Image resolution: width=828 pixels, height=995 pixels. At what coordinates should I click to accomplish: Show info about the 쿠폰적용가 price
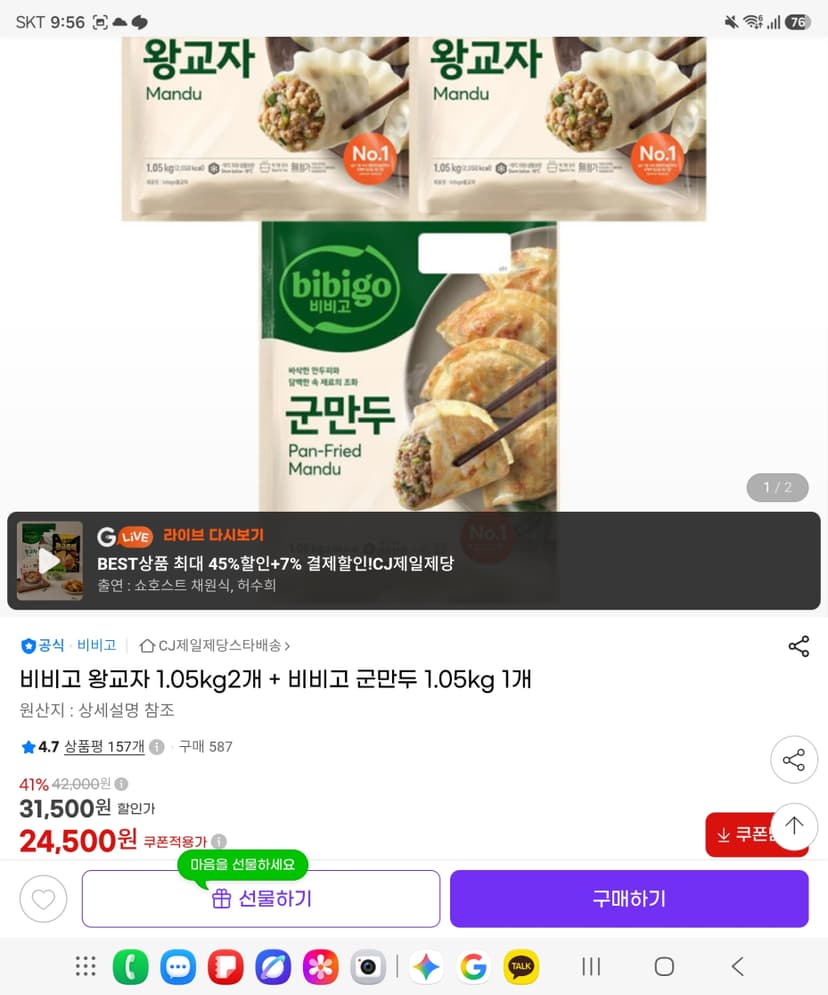click(x=219, y=841)
